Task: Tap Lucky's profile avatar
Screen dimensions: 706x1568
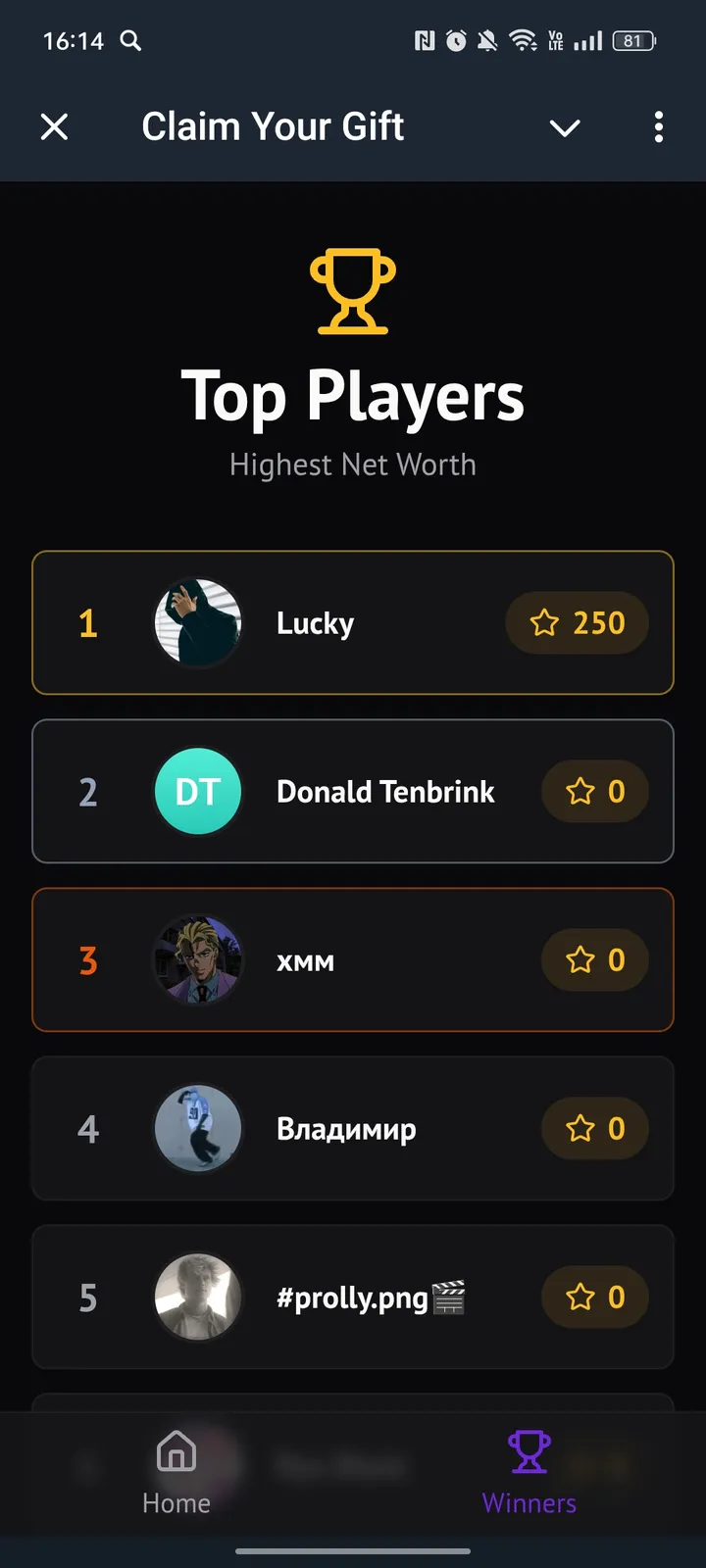Action: [x=197, y=623]
